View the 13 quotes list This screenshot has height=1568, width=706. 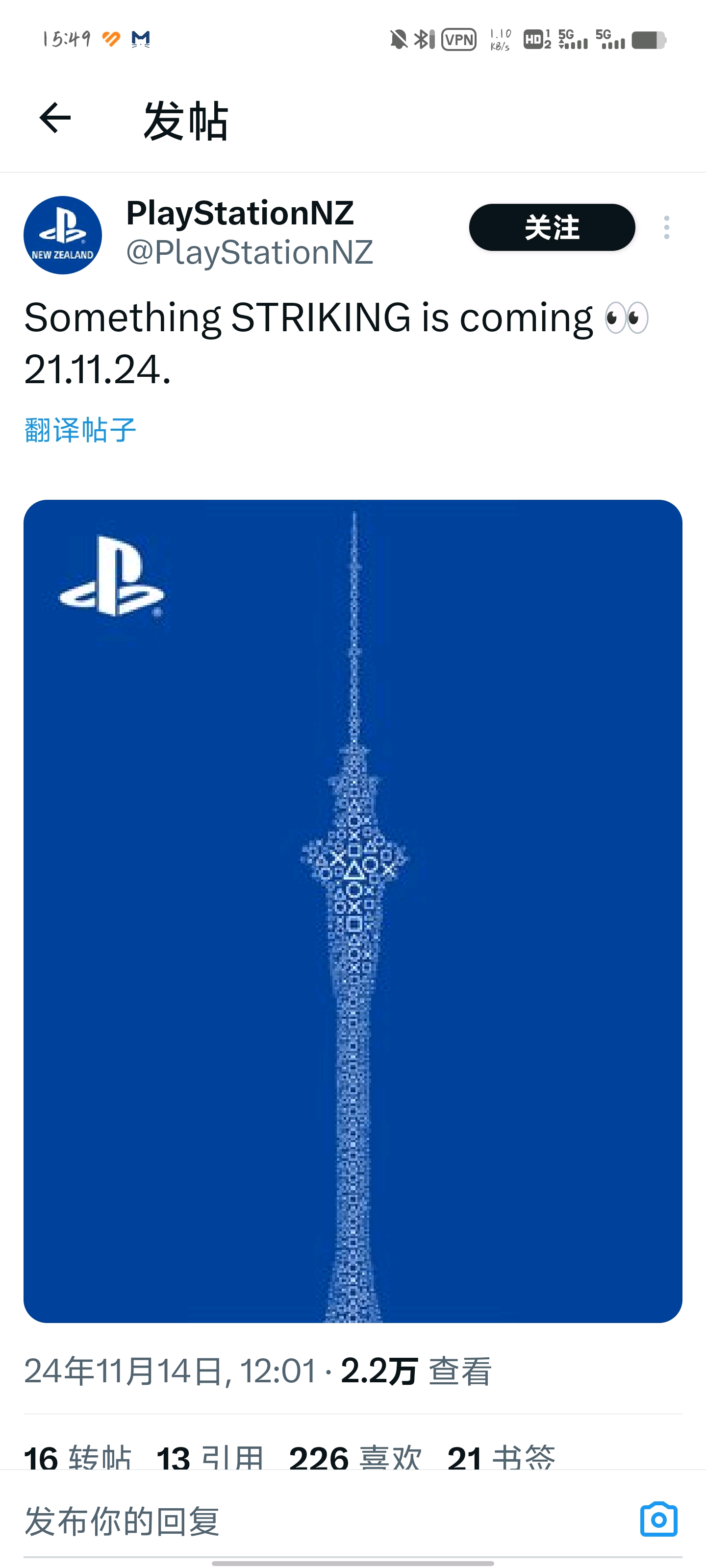(x=209, y=1457)
